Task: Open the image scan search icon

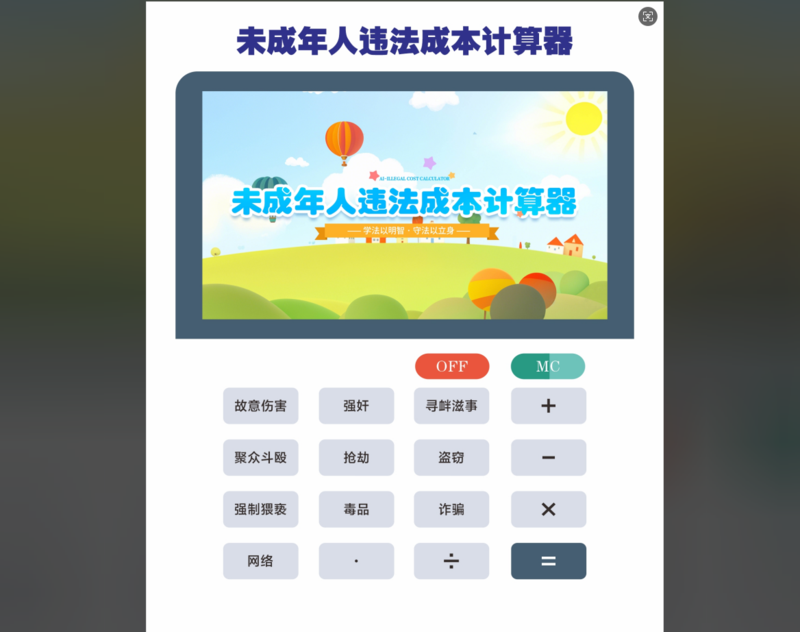Action: click(648, 16)
